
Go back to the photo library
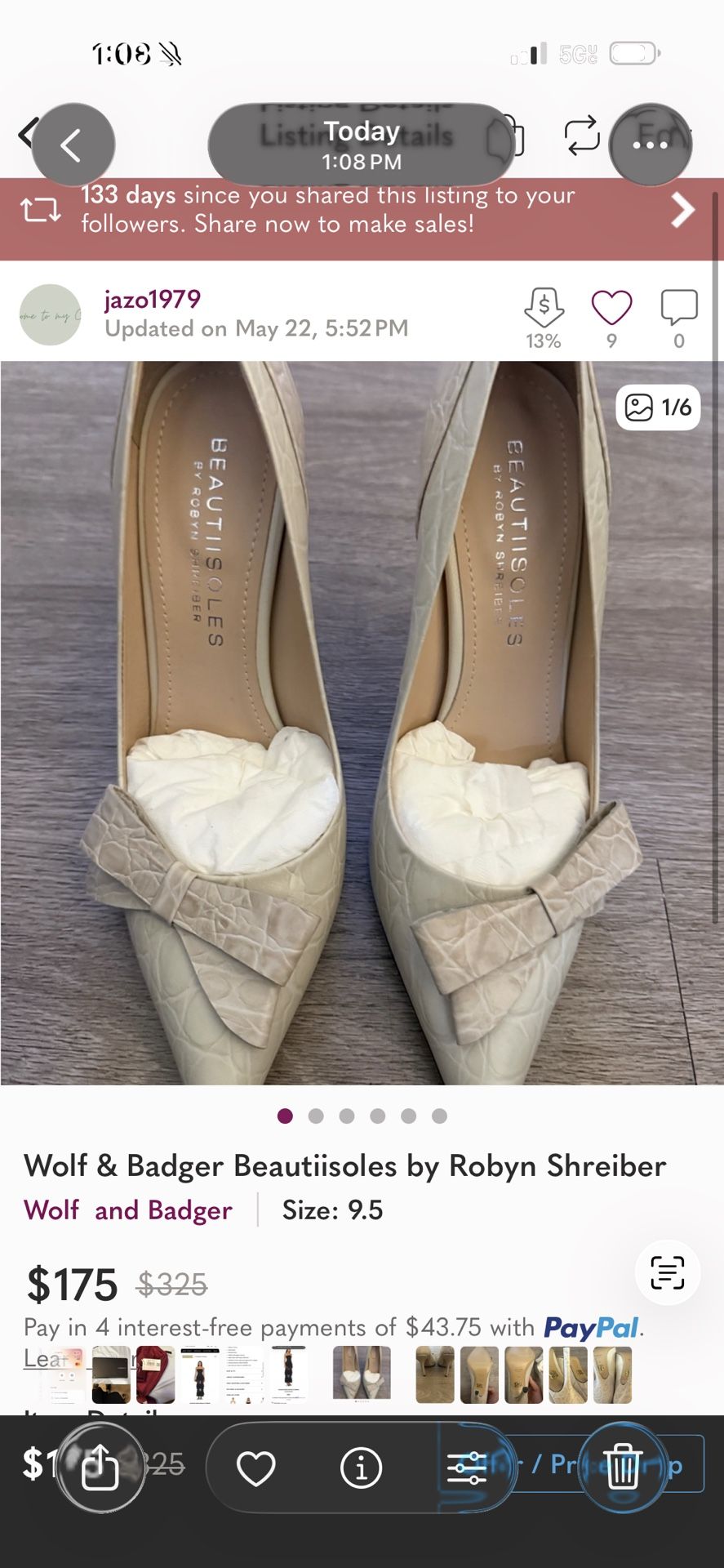[x=72, y=145]
